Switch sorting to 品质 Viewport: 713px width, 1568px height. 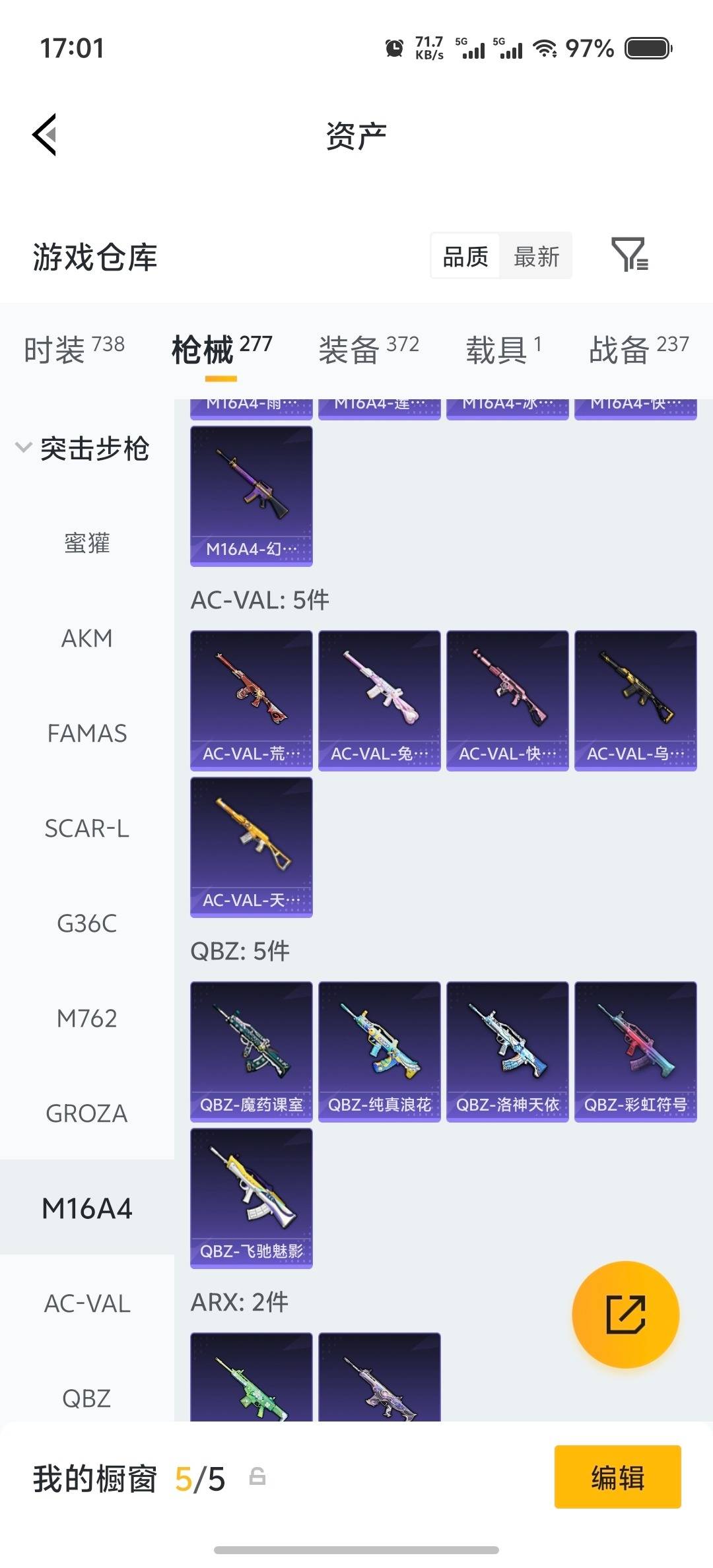(465, 256)
